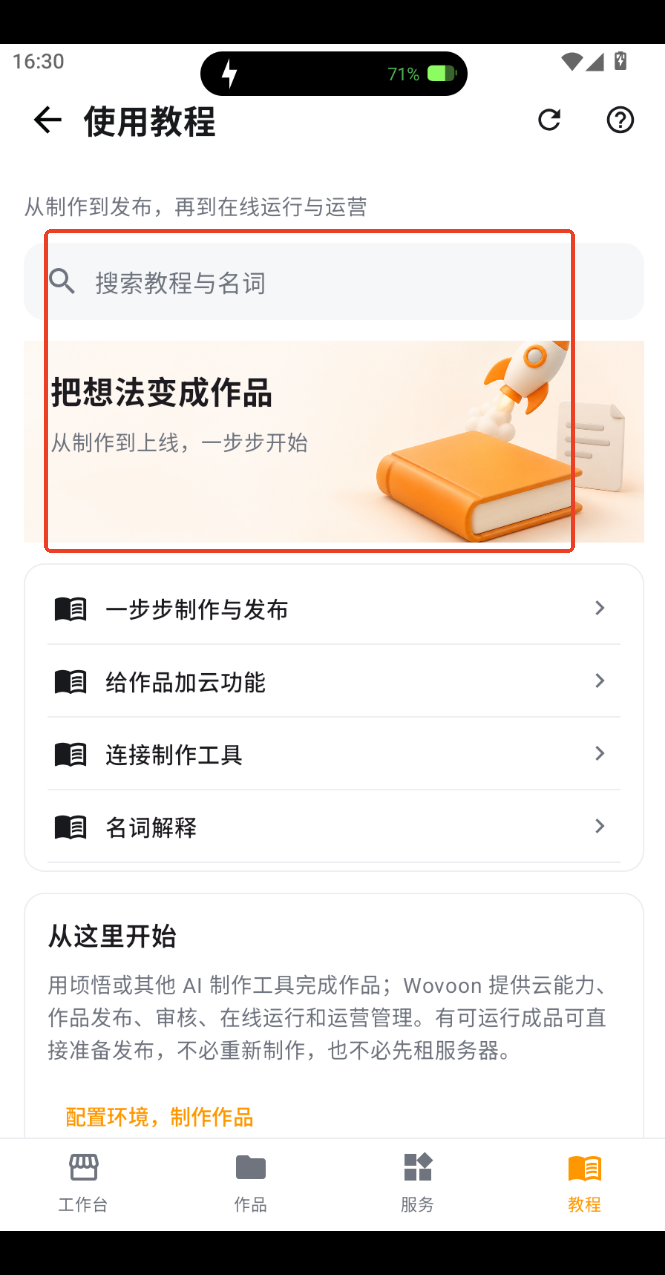This screenshot has height=1275, width=665.
Task: Switch to the 作品 tab
Action: click(x=250, y=1184)
